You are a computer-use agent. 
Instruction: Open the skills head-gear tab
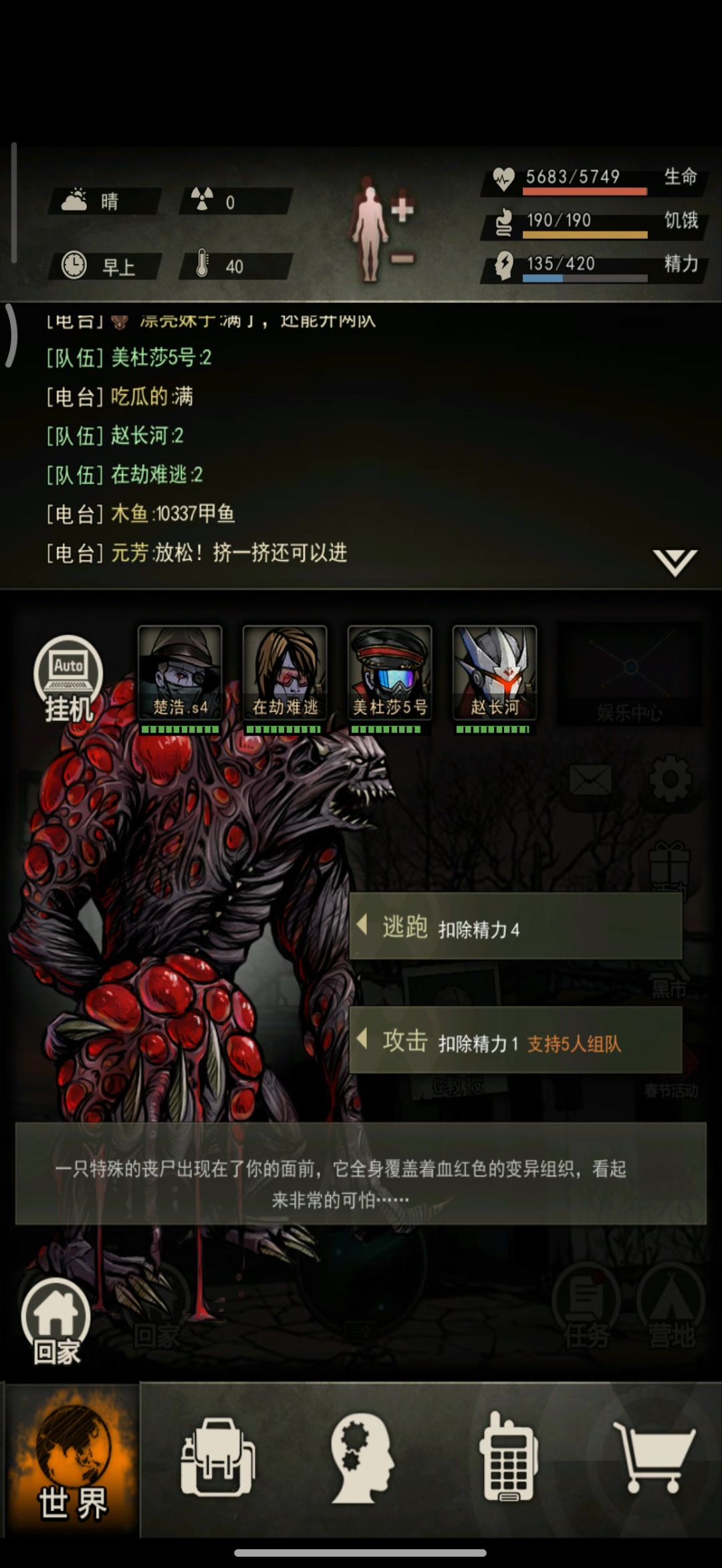[x=361, y=1459]
